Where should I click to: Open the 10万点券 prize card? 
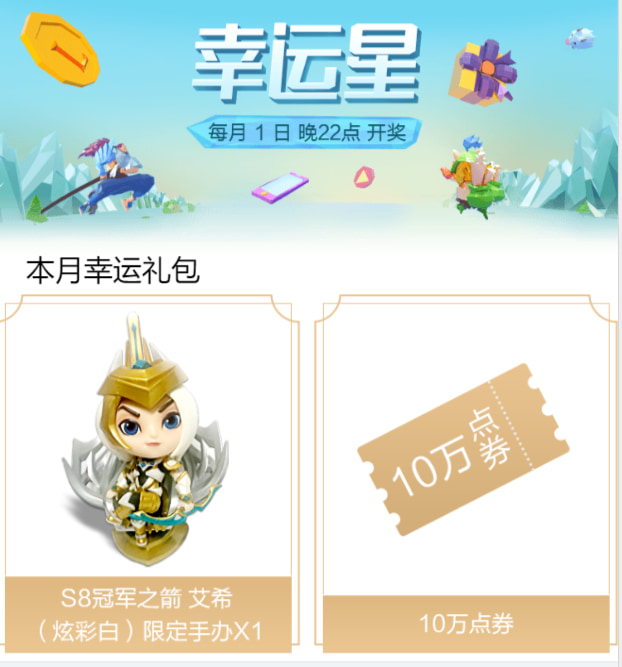465,470
